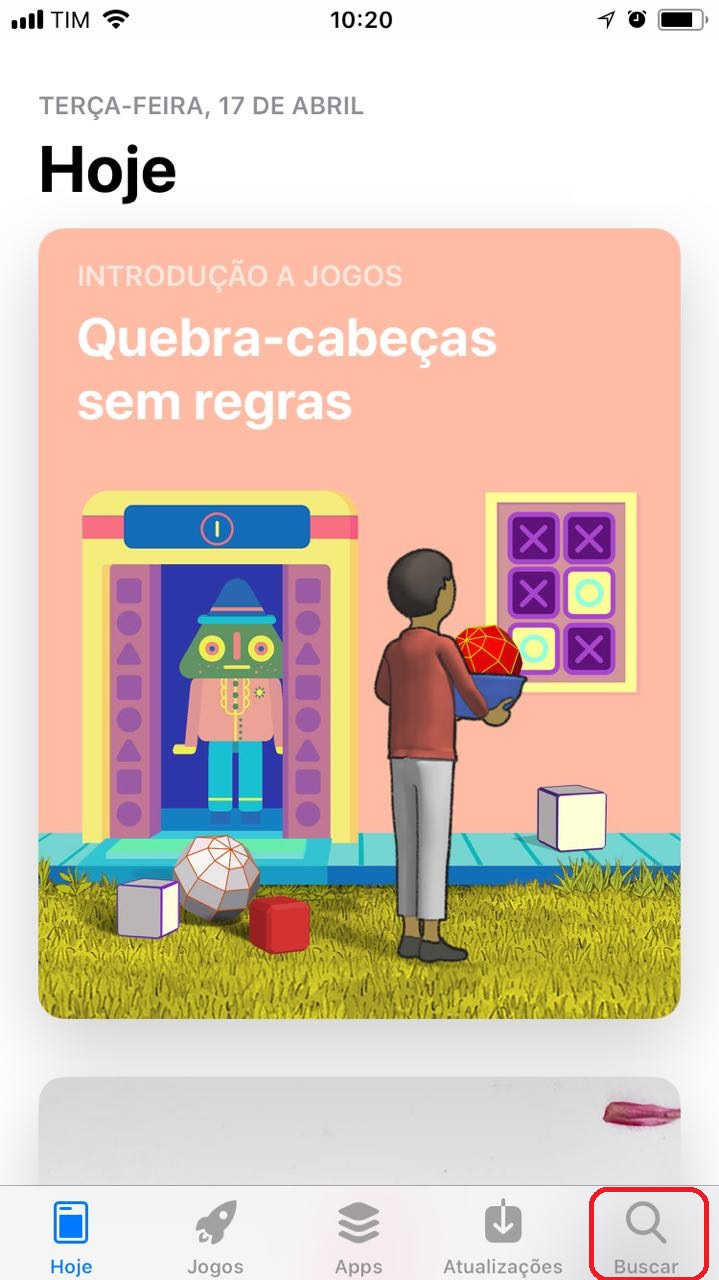Open the second story card below

(359, 1130)
